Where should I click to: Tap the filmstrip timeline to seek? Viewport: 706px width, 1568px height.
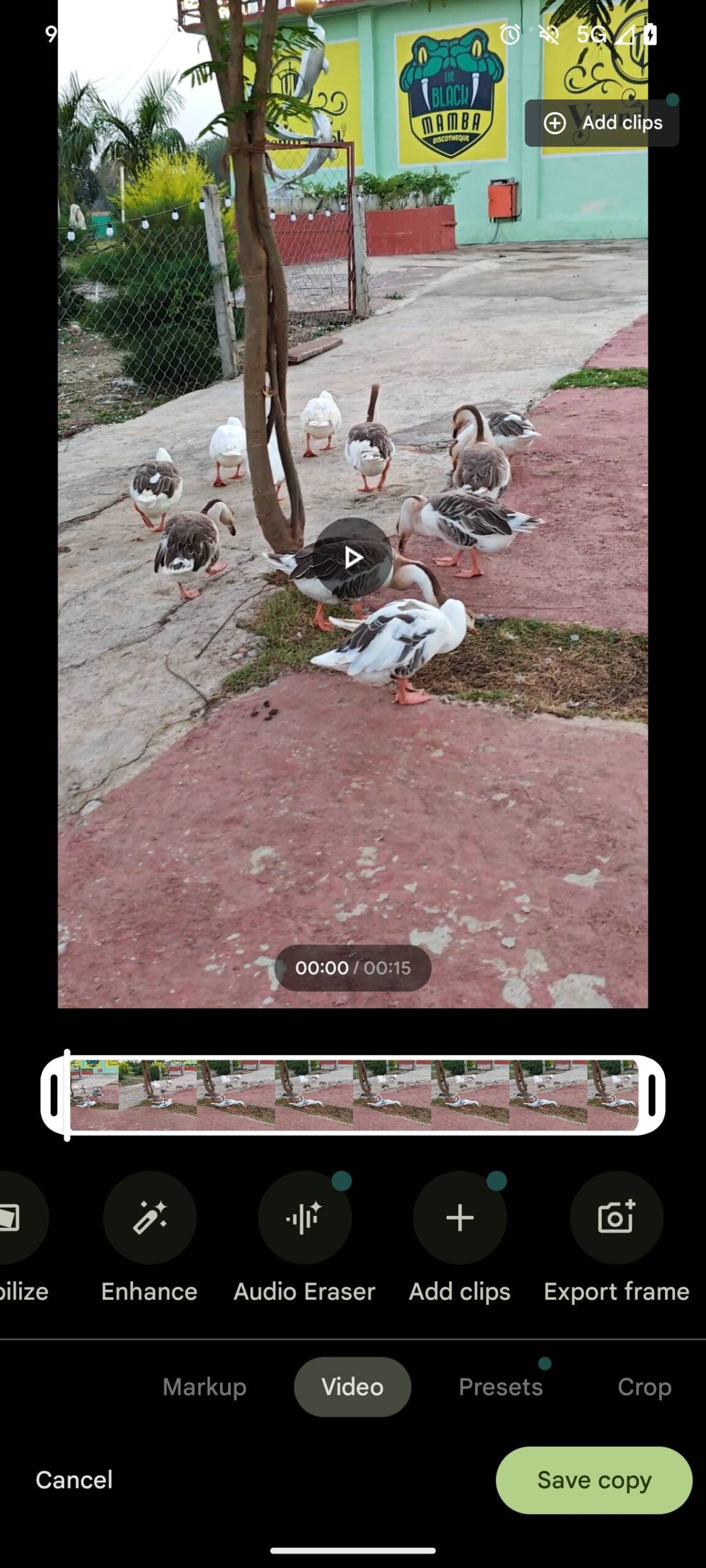point(353,1095)
